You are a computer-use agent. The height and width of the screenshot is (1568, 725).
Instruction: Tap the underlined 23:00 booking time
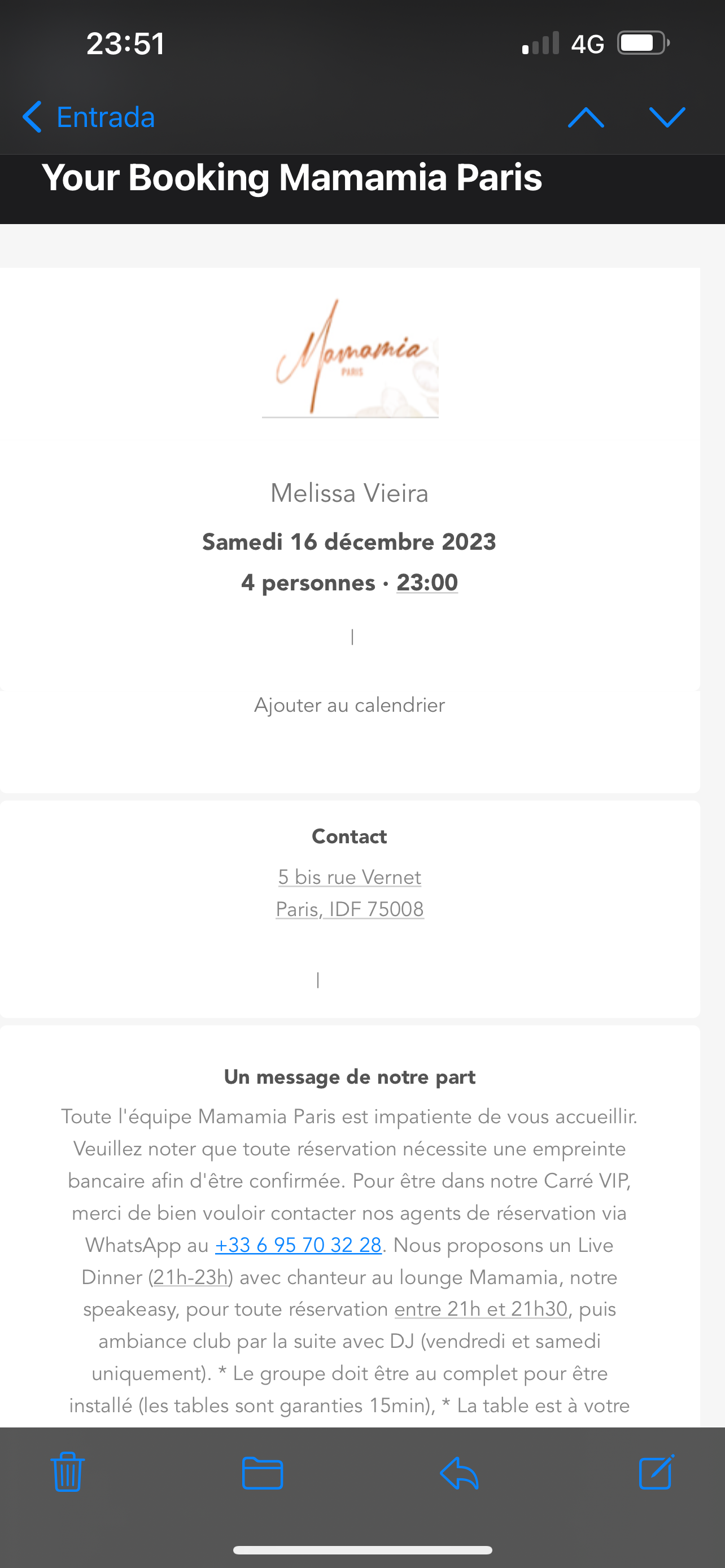(x=427, y=582)
